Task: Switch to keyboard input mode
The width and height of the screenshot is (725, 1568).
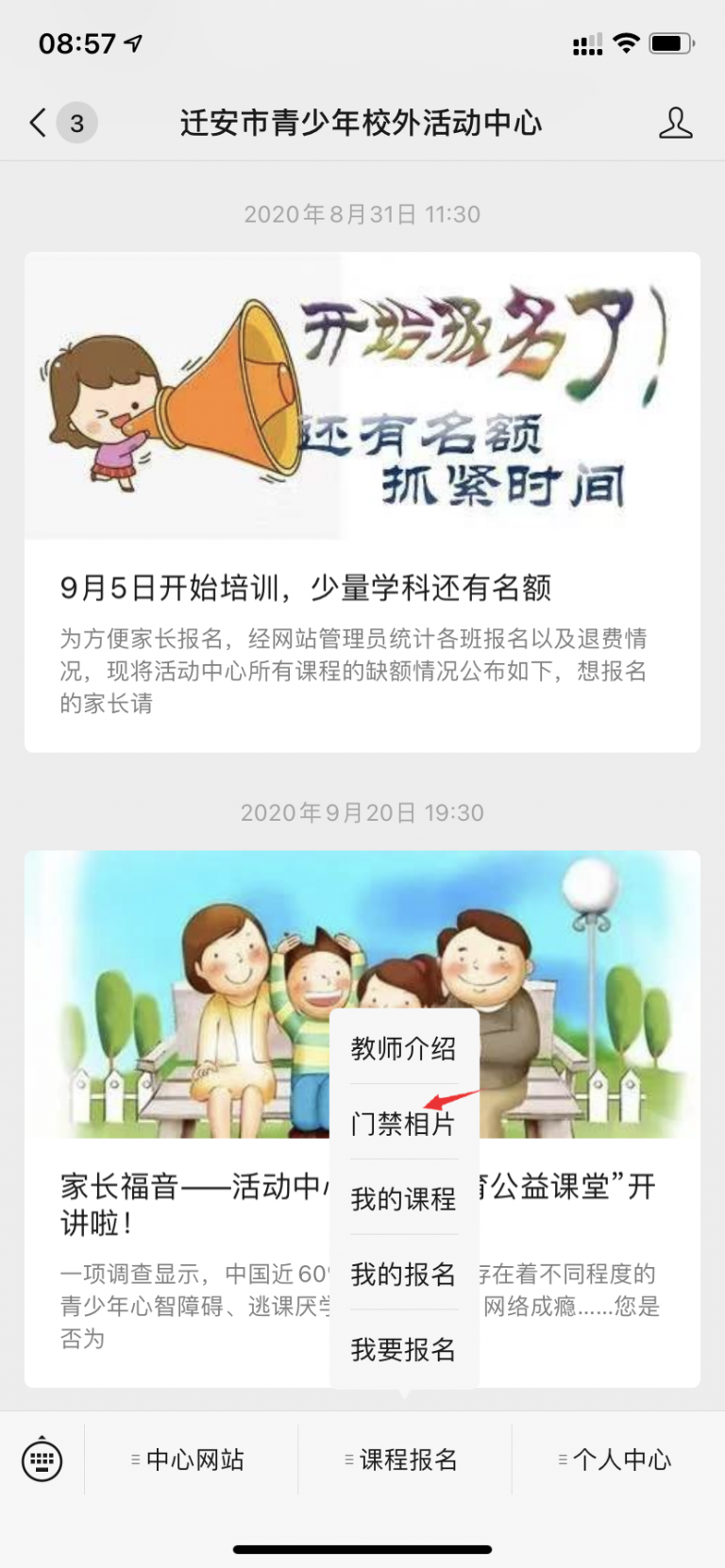Action: tap(42, 1460)
